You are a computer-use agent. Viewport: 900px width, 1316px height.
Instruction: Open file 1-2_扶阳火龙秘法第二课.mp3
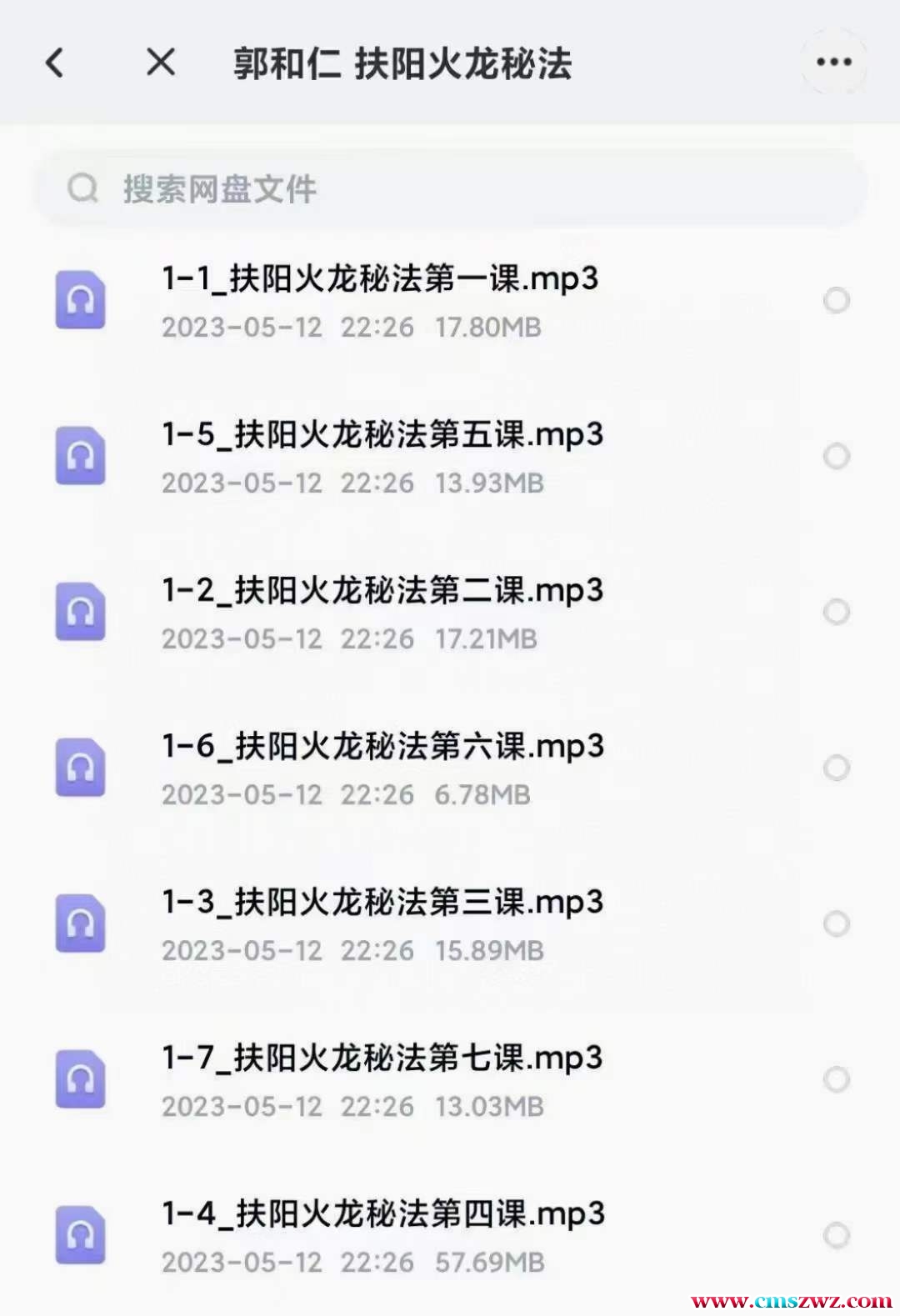coord(382,591)
